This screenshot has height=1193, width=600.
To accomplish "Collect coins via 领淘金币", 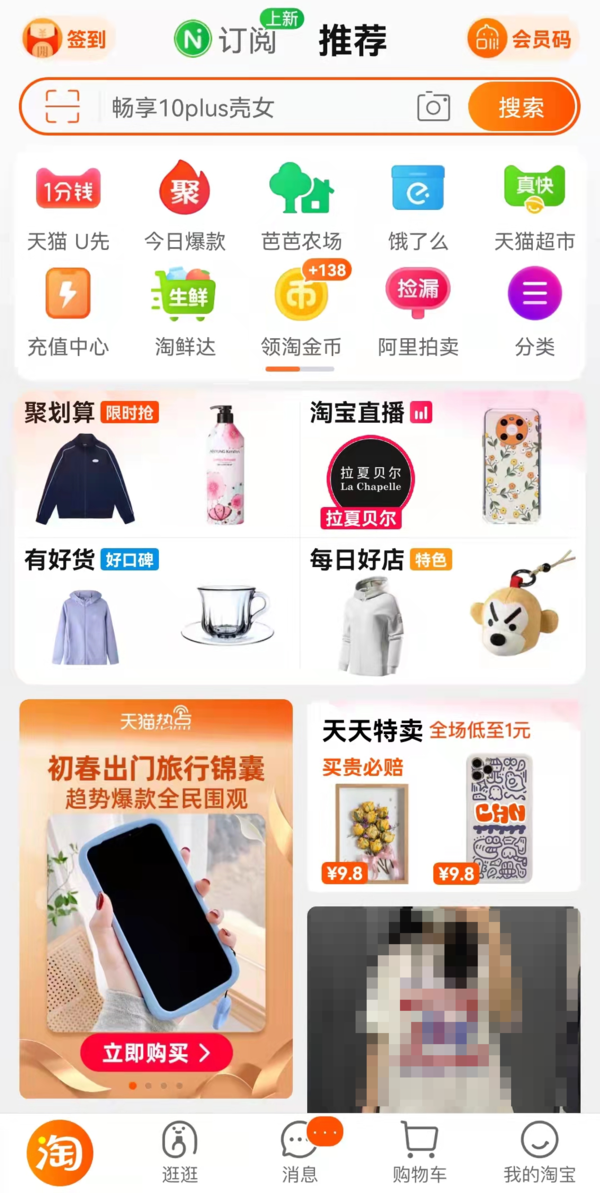I will (x=301, y=312).
